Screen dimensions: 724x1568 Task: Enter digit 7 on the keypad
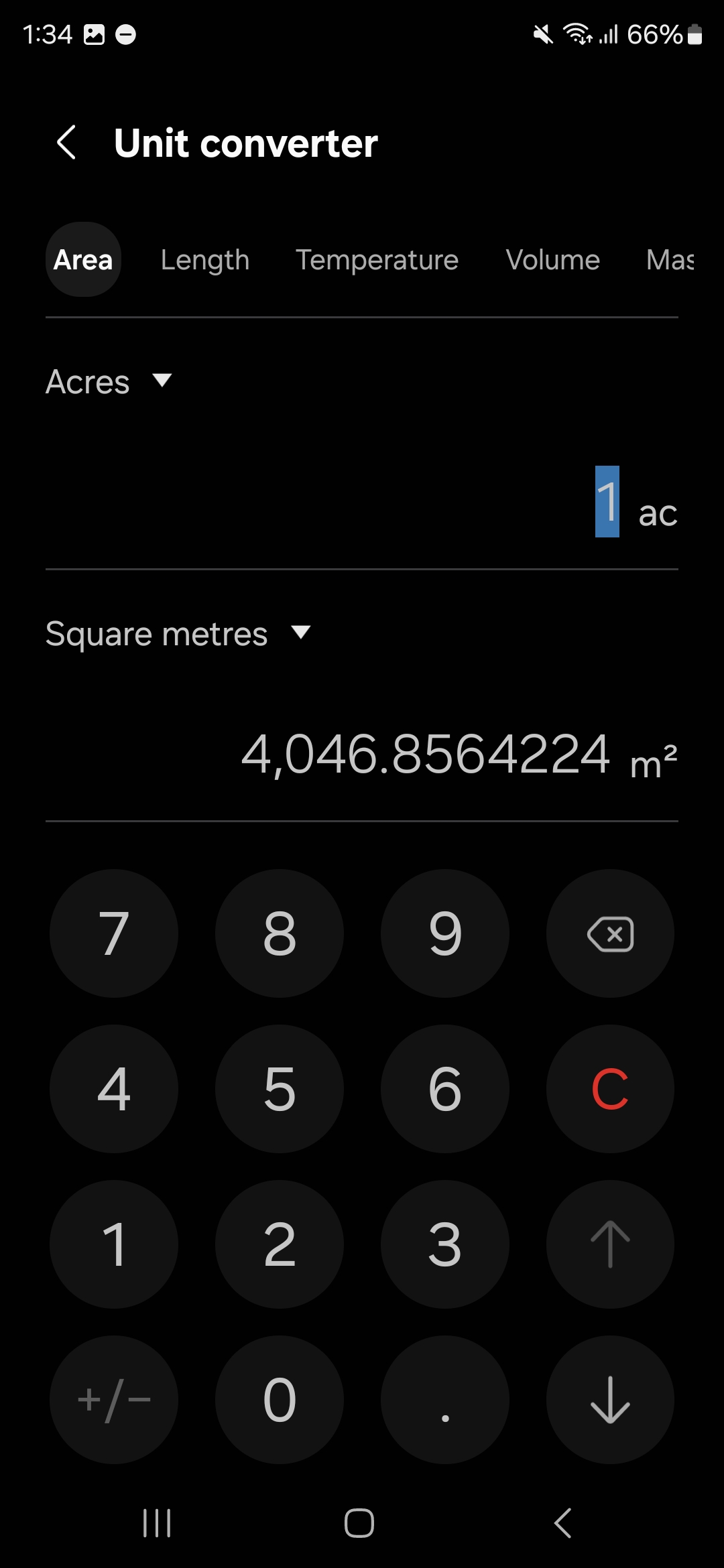pyautogui.click(x=114, y=933)
